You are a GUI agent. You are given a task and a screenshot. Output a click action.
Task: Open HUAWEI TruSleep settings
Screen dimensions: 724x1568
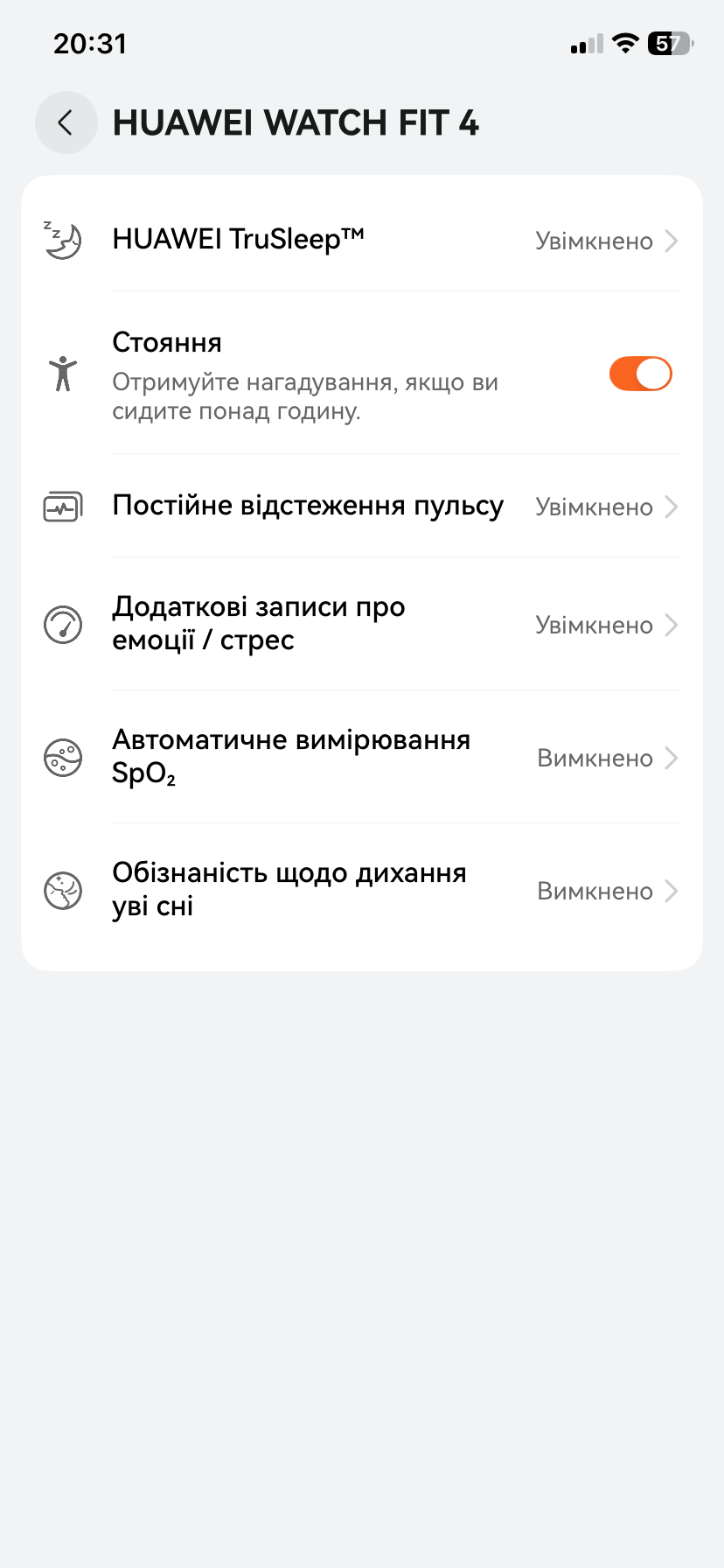(362, 240)
